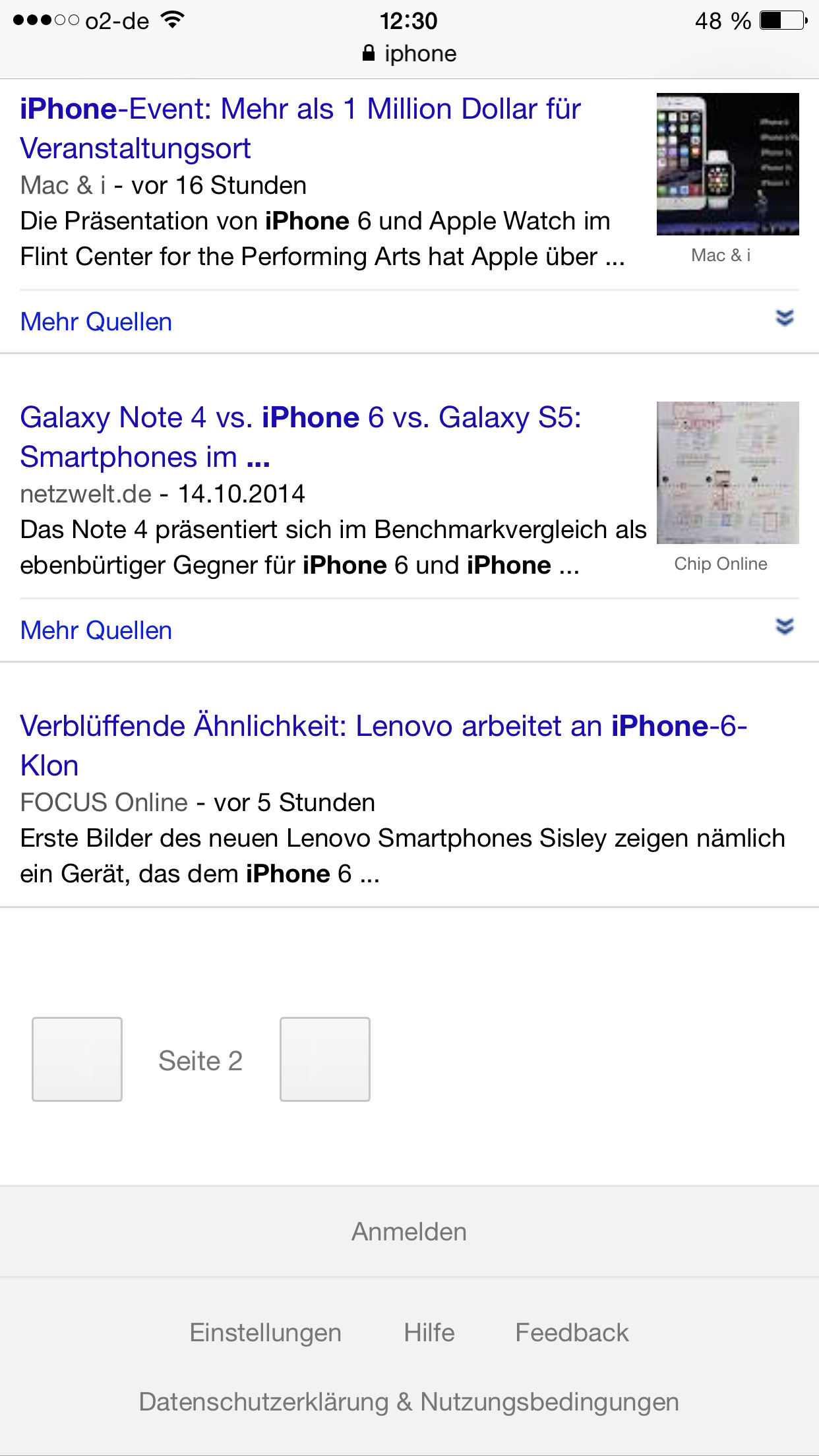Open the Galaxy Note 4 vs. iPhone 6 article
The width and height of the screenshot is (819, 1456).
tap(301, 437)
